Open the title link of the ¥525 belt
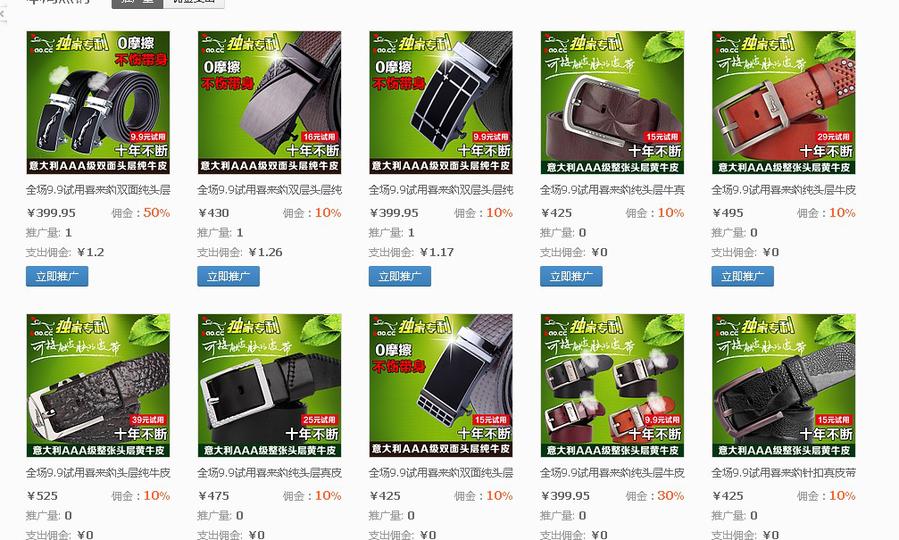Image resolution: width=899 pixels, height=540 pixels. click(x=98, y=472)
